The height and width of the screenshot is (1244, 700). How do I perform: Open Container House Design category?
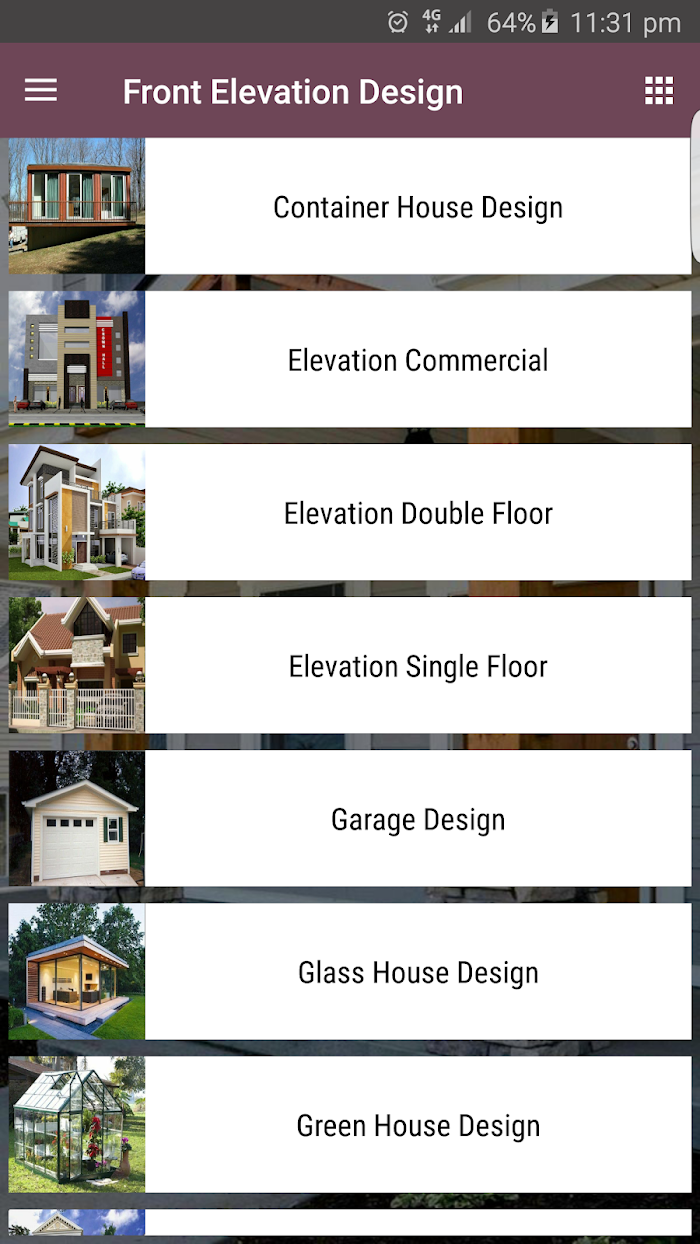pos(350,206)
